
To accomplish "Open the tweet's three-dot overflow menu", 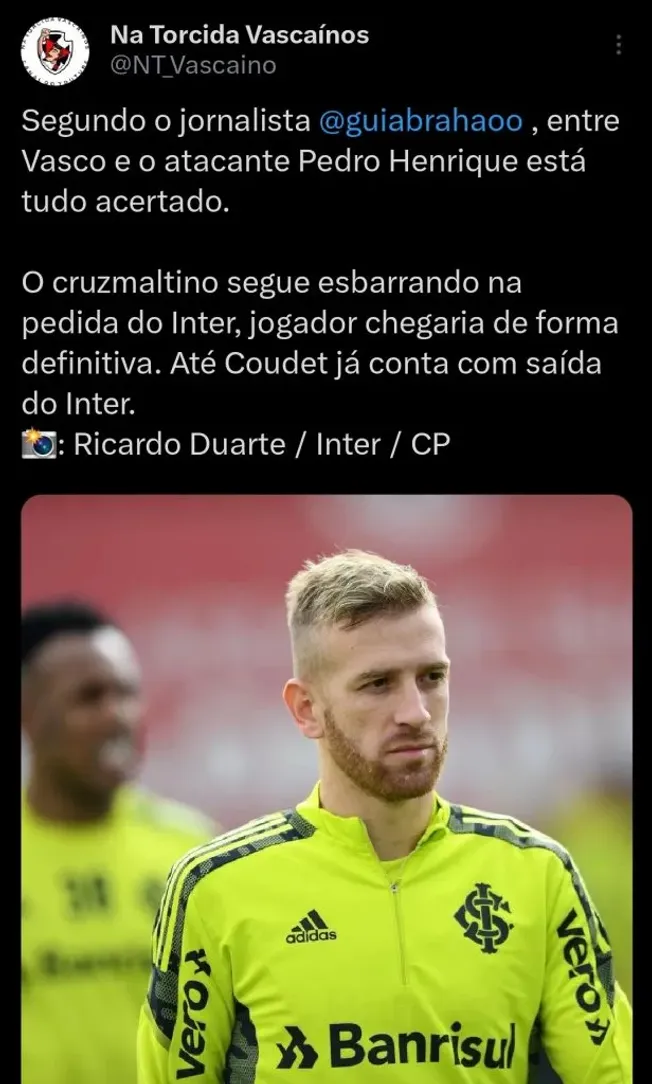I will tap(619, 45).
